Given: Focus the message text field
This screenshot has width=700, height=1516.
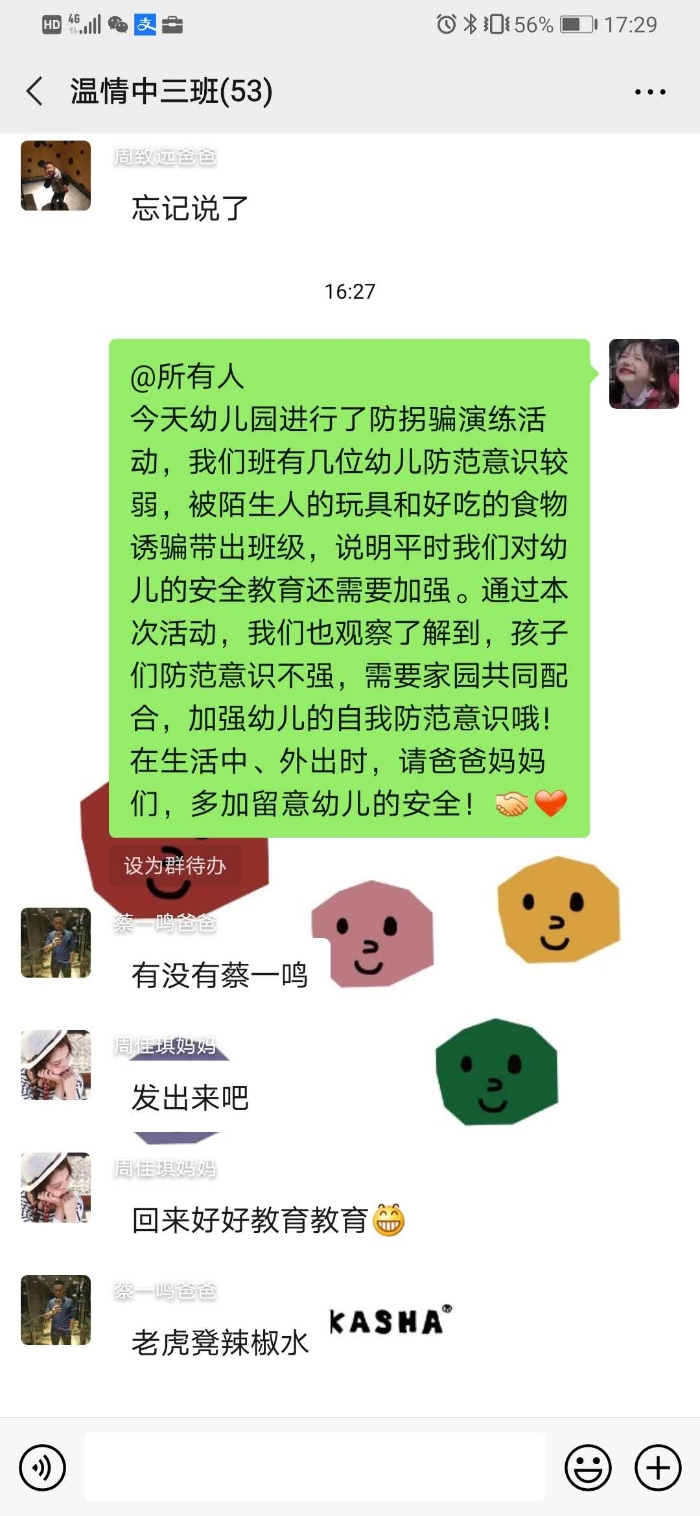Looking at the screenshot, I should point(315,1468).
